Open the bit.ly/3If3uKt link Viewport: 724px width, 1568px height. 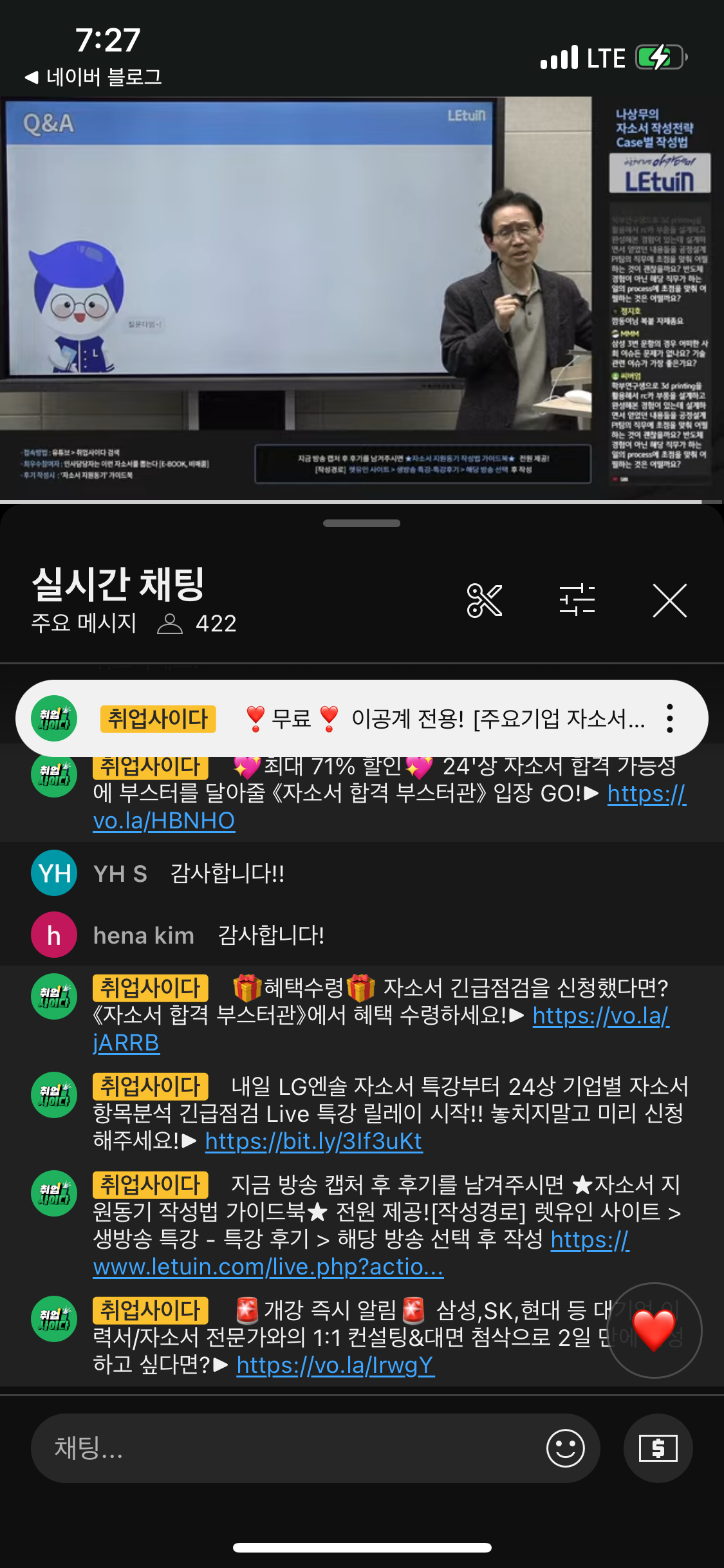tap(313, 1141)
